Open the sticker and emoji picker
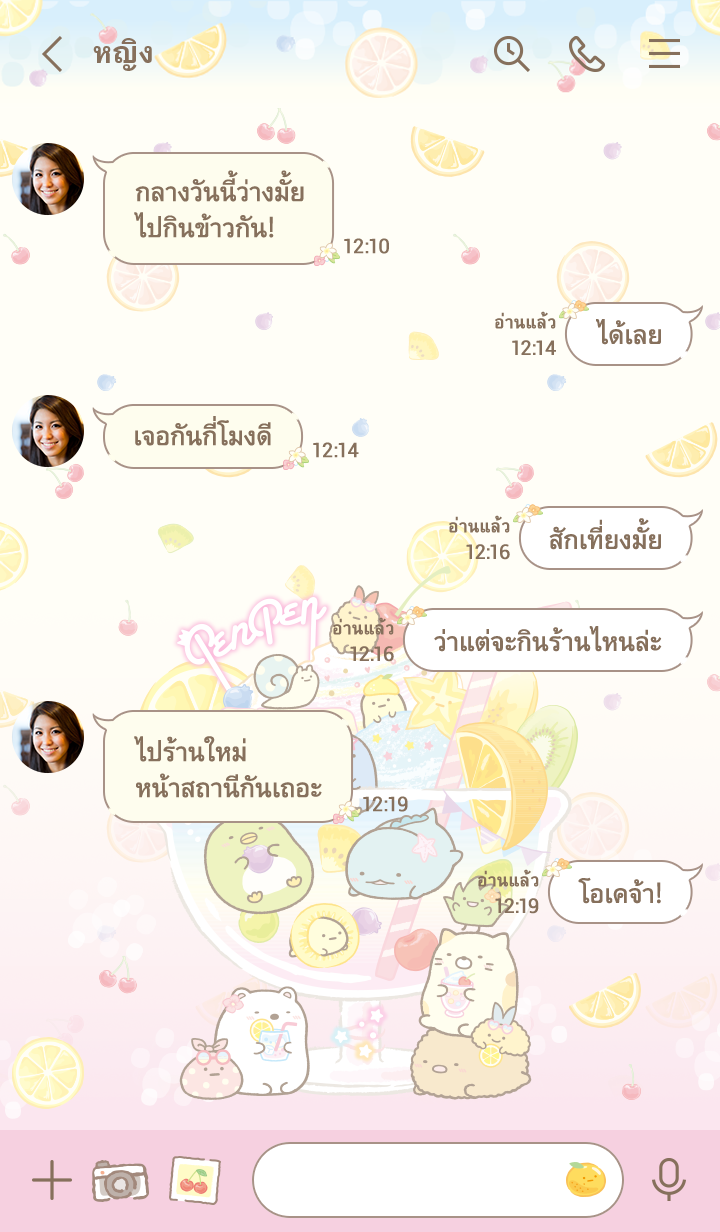This screenshot has width=720, height=1232. tap(586, 1181)
